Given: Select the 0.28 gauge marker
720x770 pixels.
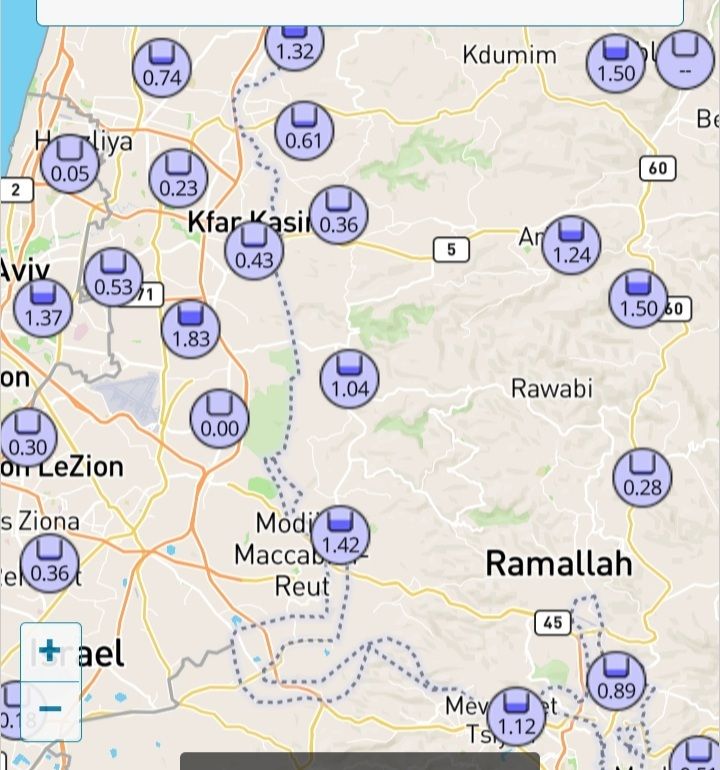Looking at the screenshot, I should [642, 477].
